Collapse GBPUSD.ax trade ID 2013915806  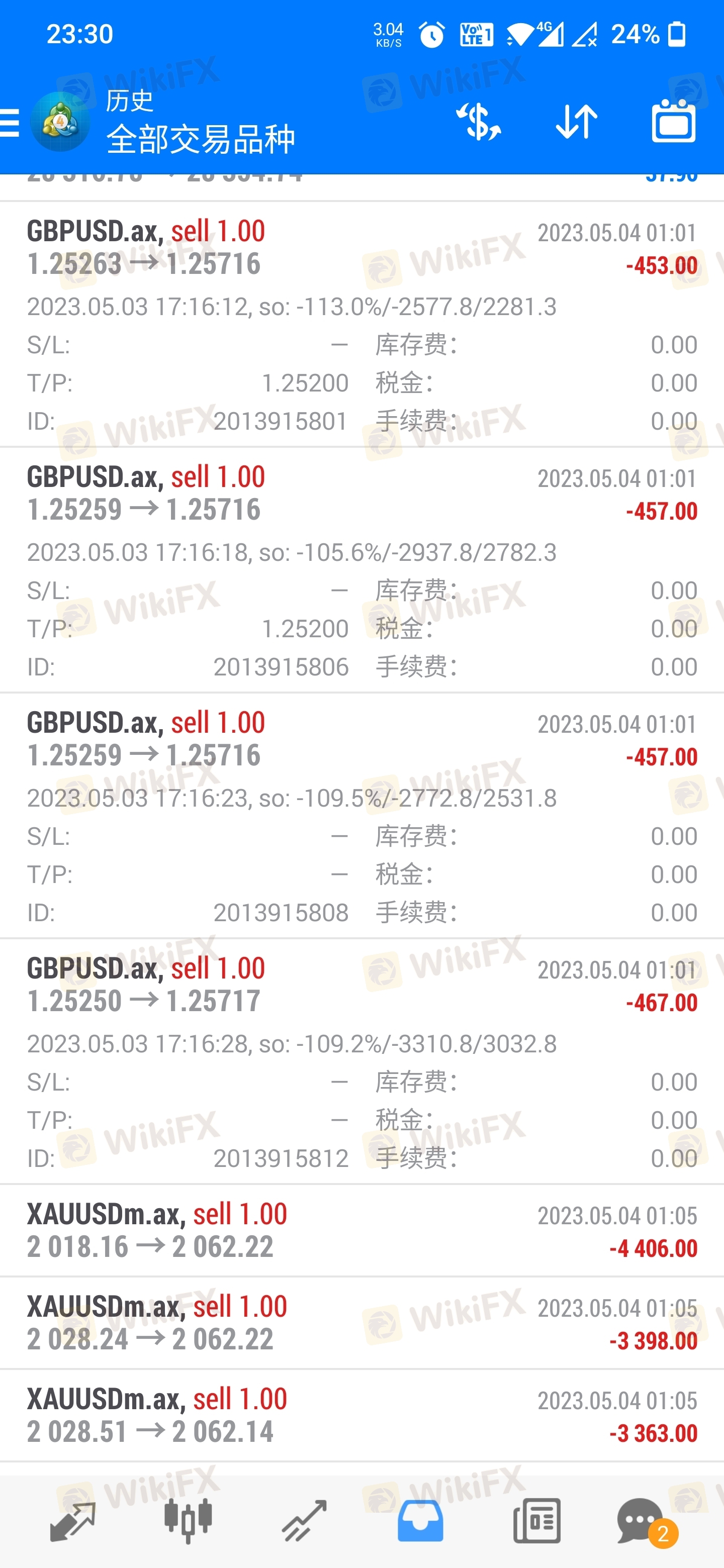(361, 494)
